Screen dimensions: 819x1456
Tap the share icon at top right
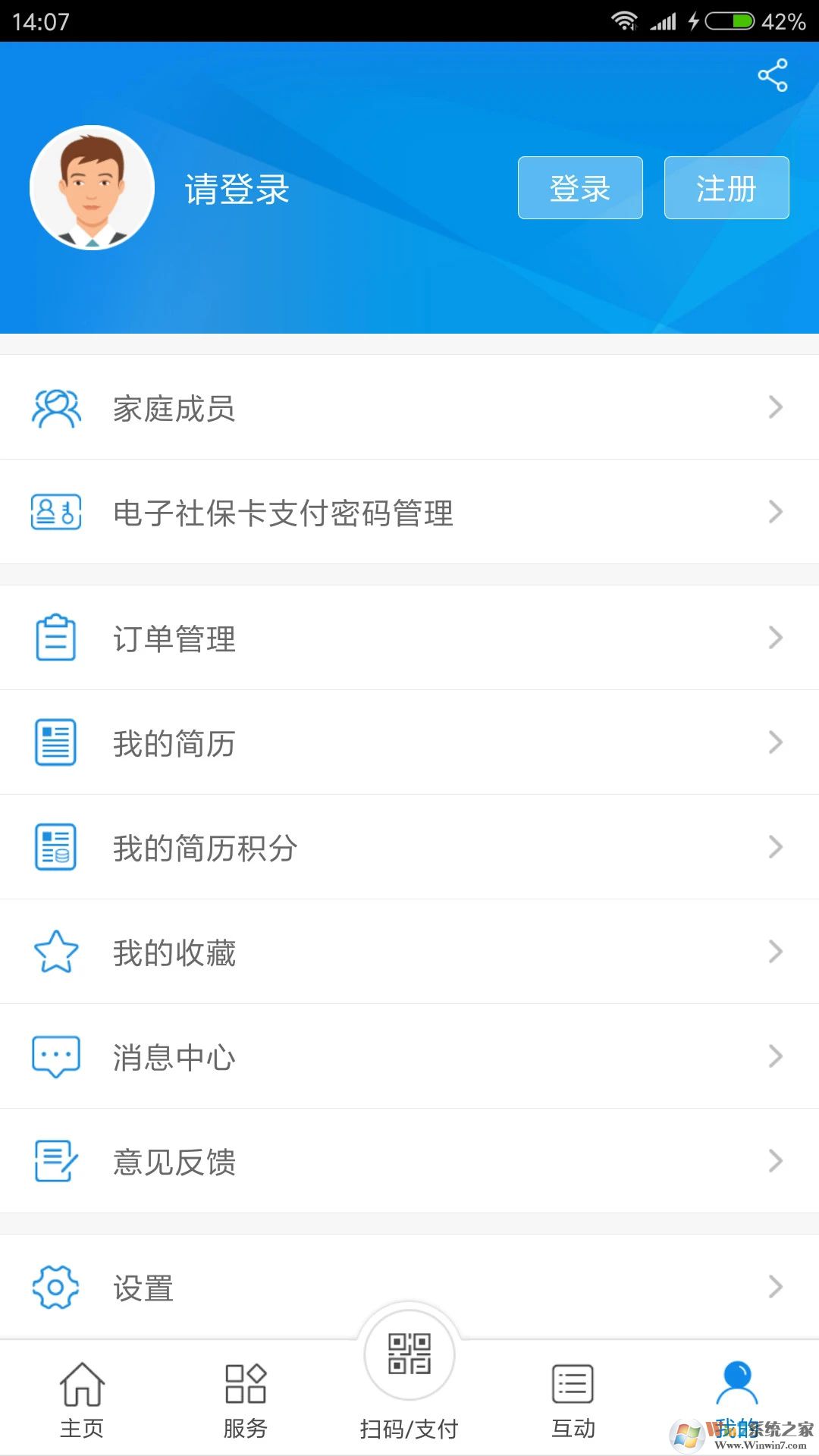point(771,76)
